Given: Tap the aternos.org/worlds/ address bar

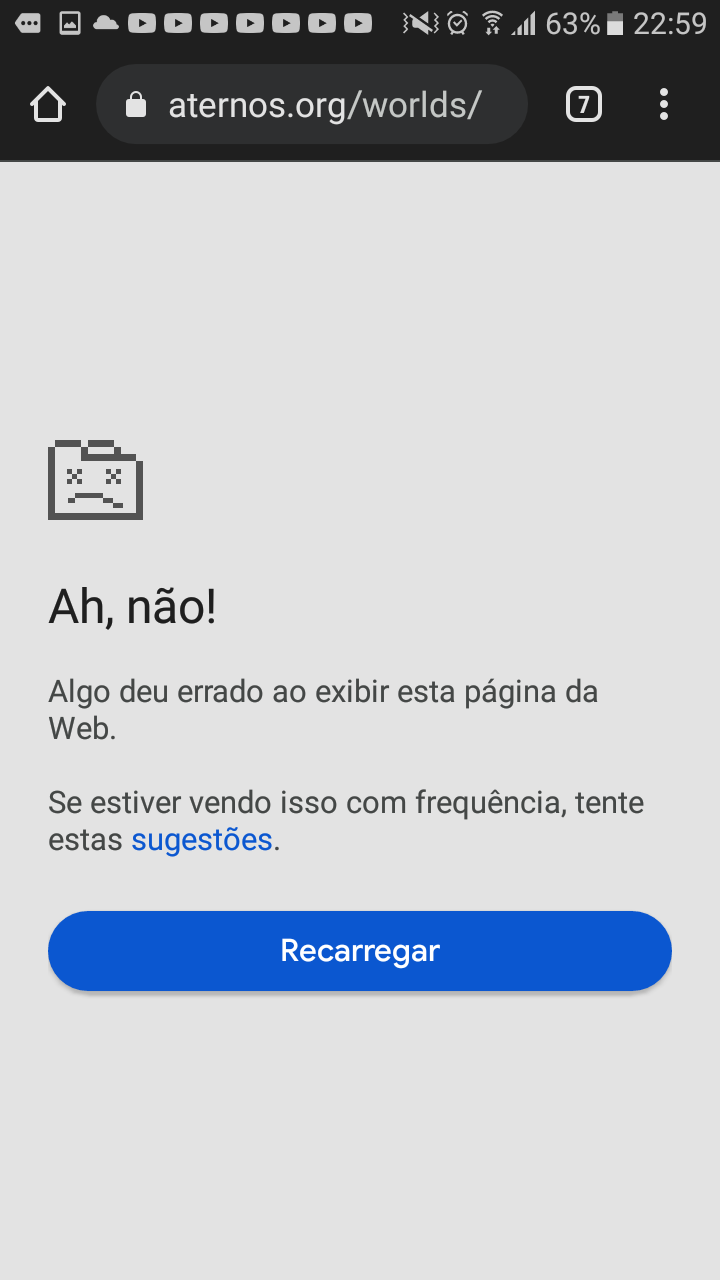Looking at the screenshot, I should tap(312, 104).
